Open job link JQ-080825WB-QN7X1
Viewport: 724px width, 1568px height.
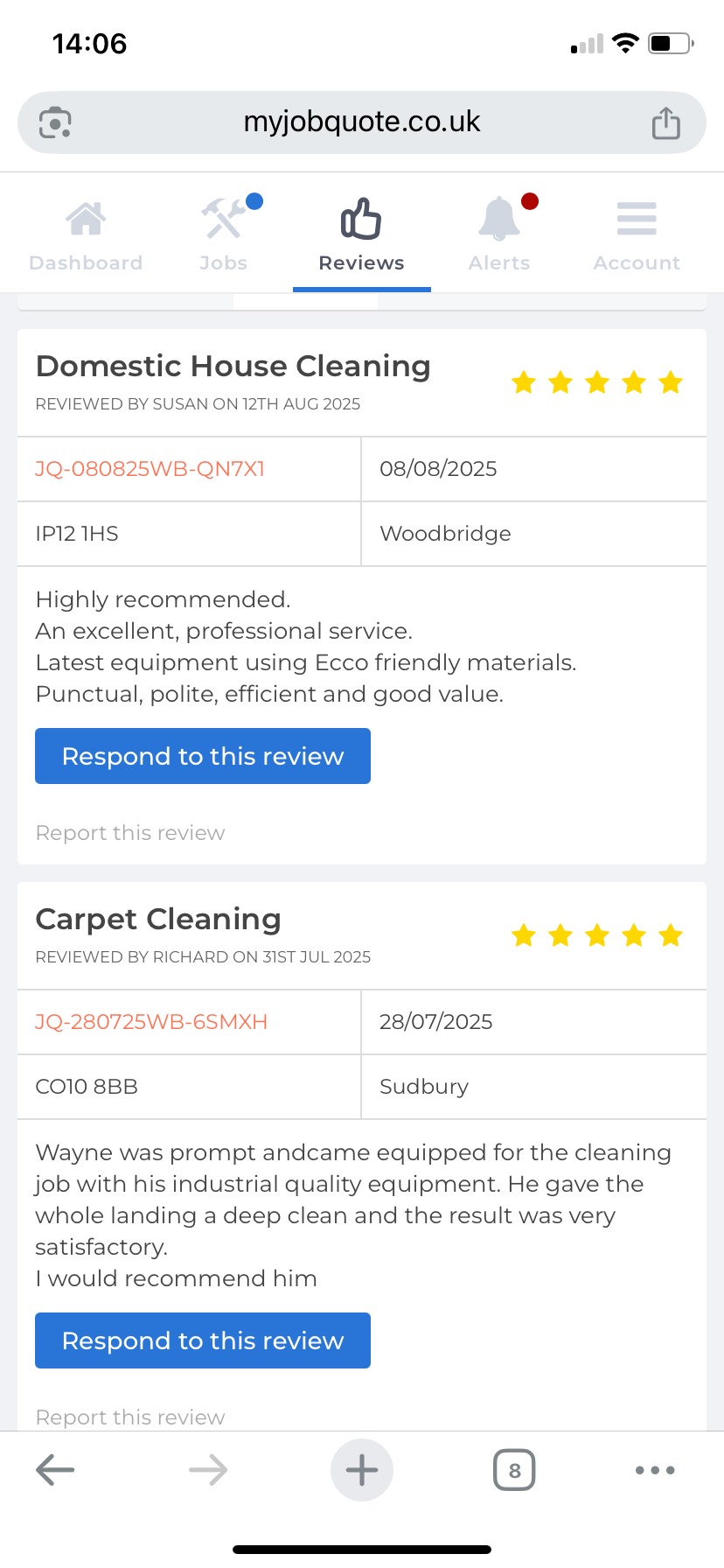point(150,469)
